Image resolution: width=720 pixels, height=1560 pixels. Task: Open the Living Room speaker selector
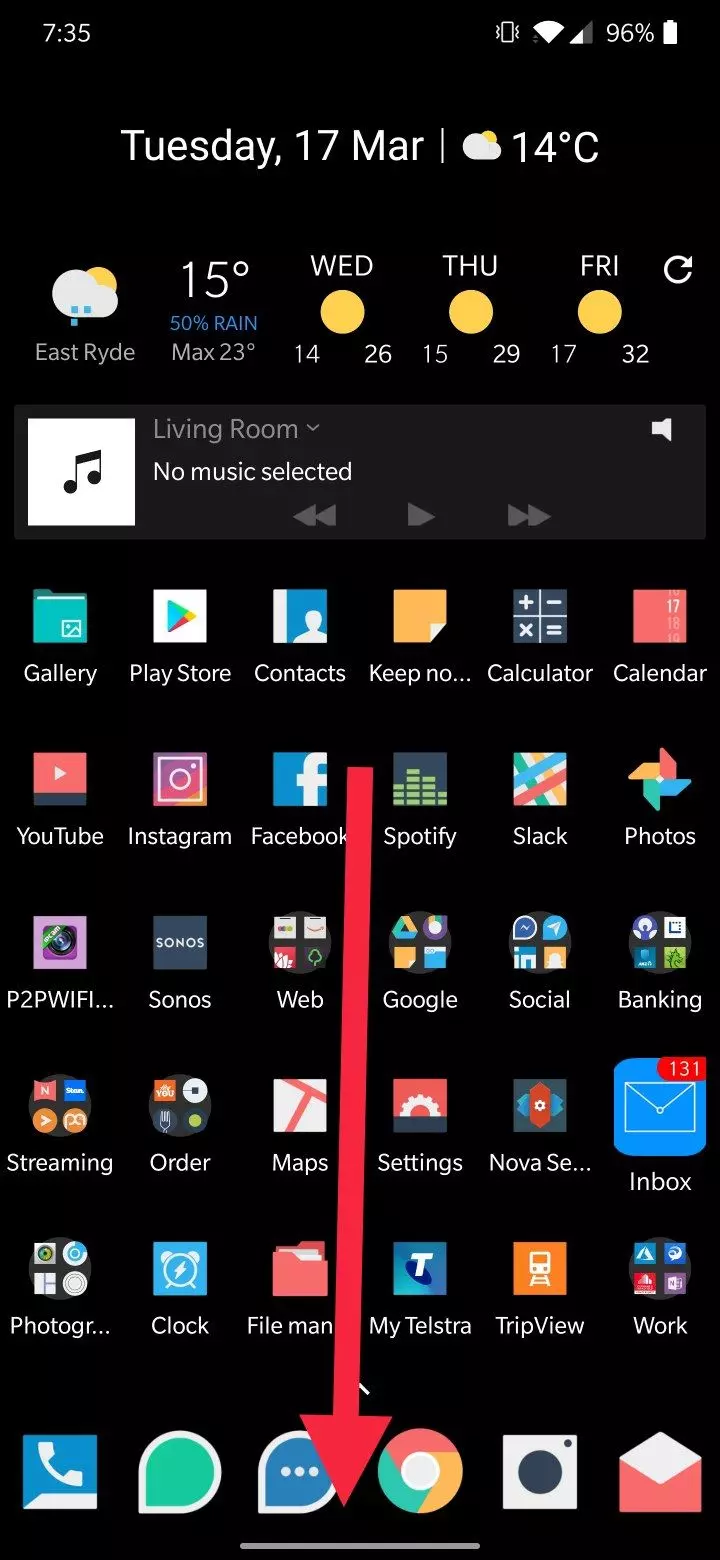tap(235, 429)
